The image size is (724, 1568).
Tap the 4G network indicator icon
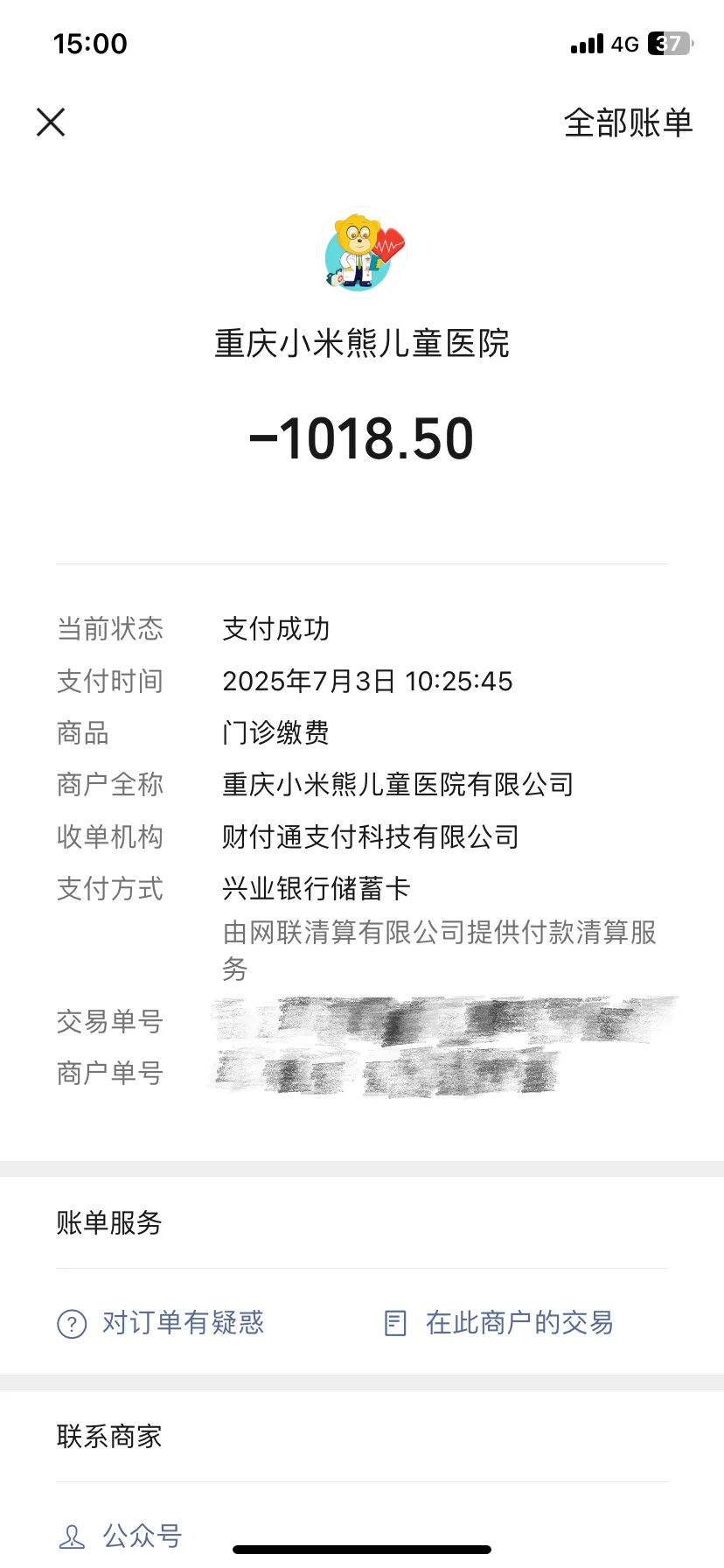pyautogui.click(x=623, y=43)
